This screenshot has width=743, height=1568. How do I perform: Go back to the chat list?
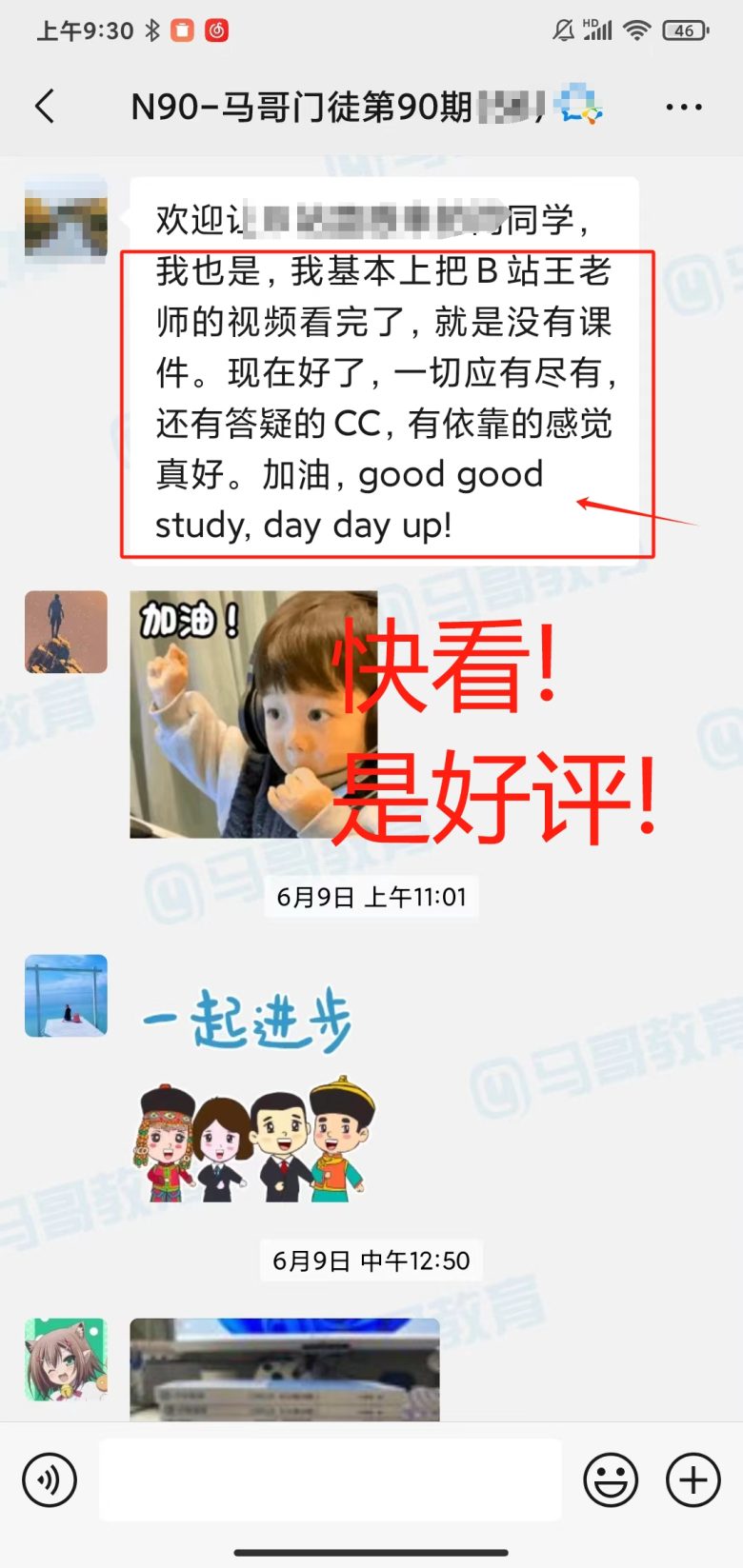[45, 107]
